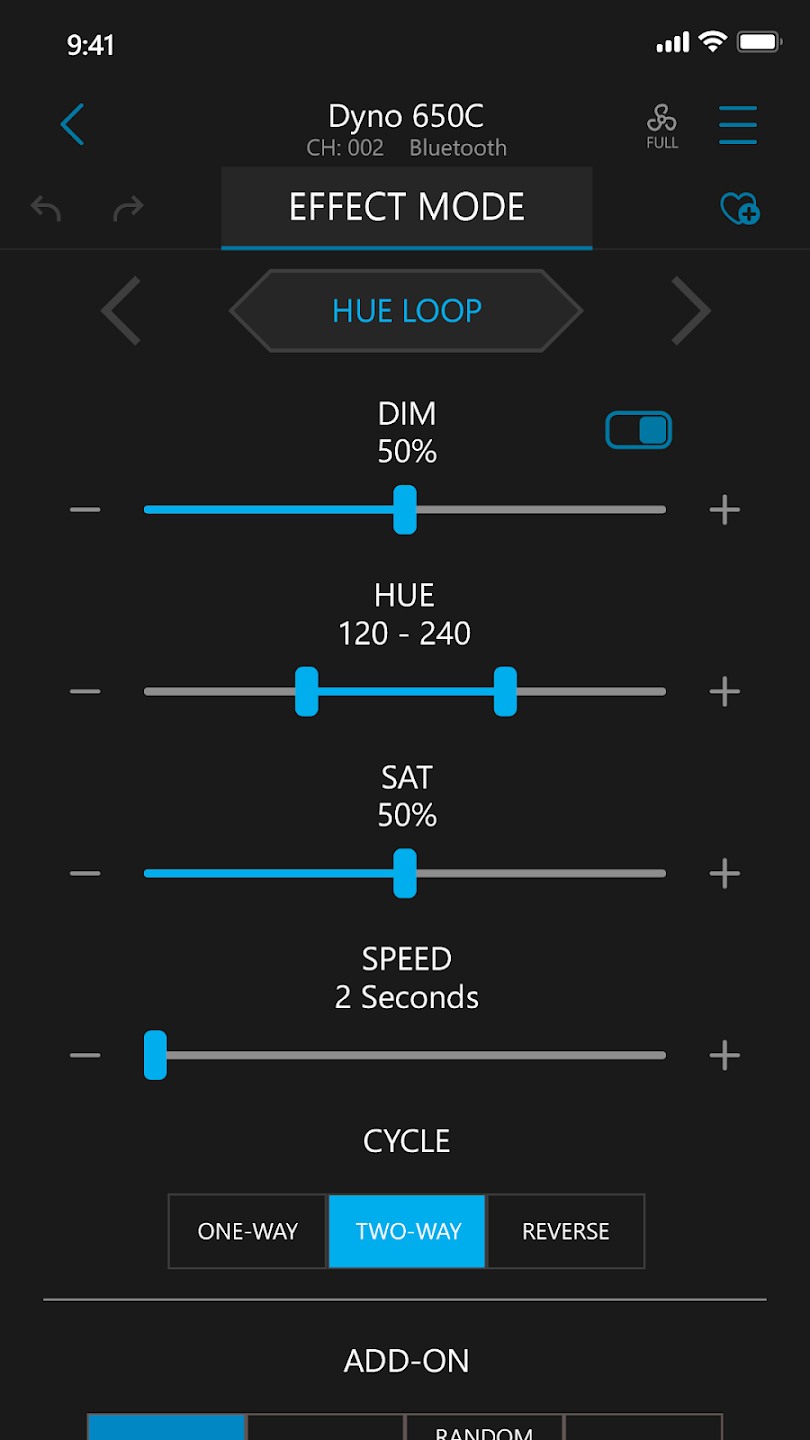Image resolution: width=810 pixels, height=1440 pixels.
Task: Redo the last change
Action: click(128, 208)
